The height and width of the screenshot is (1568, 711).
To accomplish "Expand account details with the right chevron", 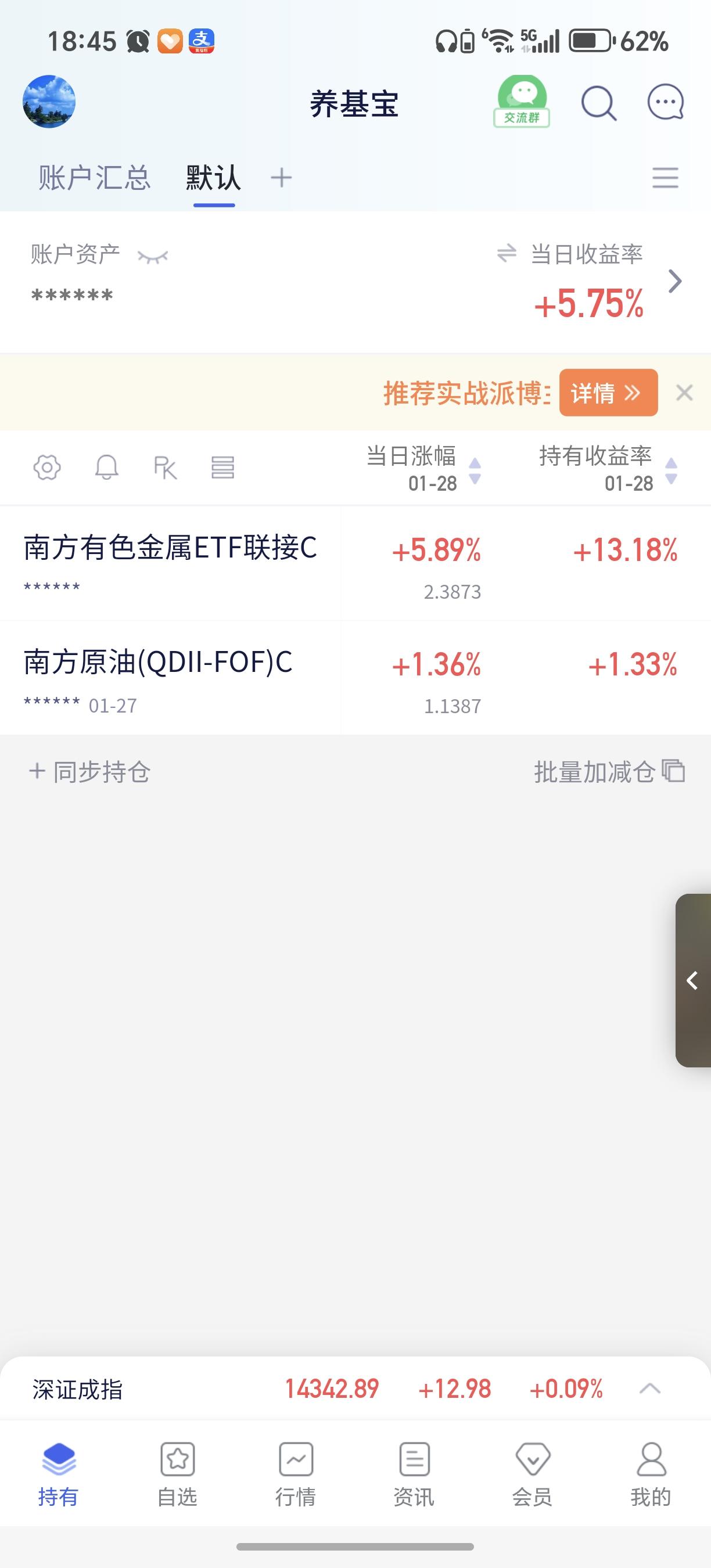I will [674, 281].
